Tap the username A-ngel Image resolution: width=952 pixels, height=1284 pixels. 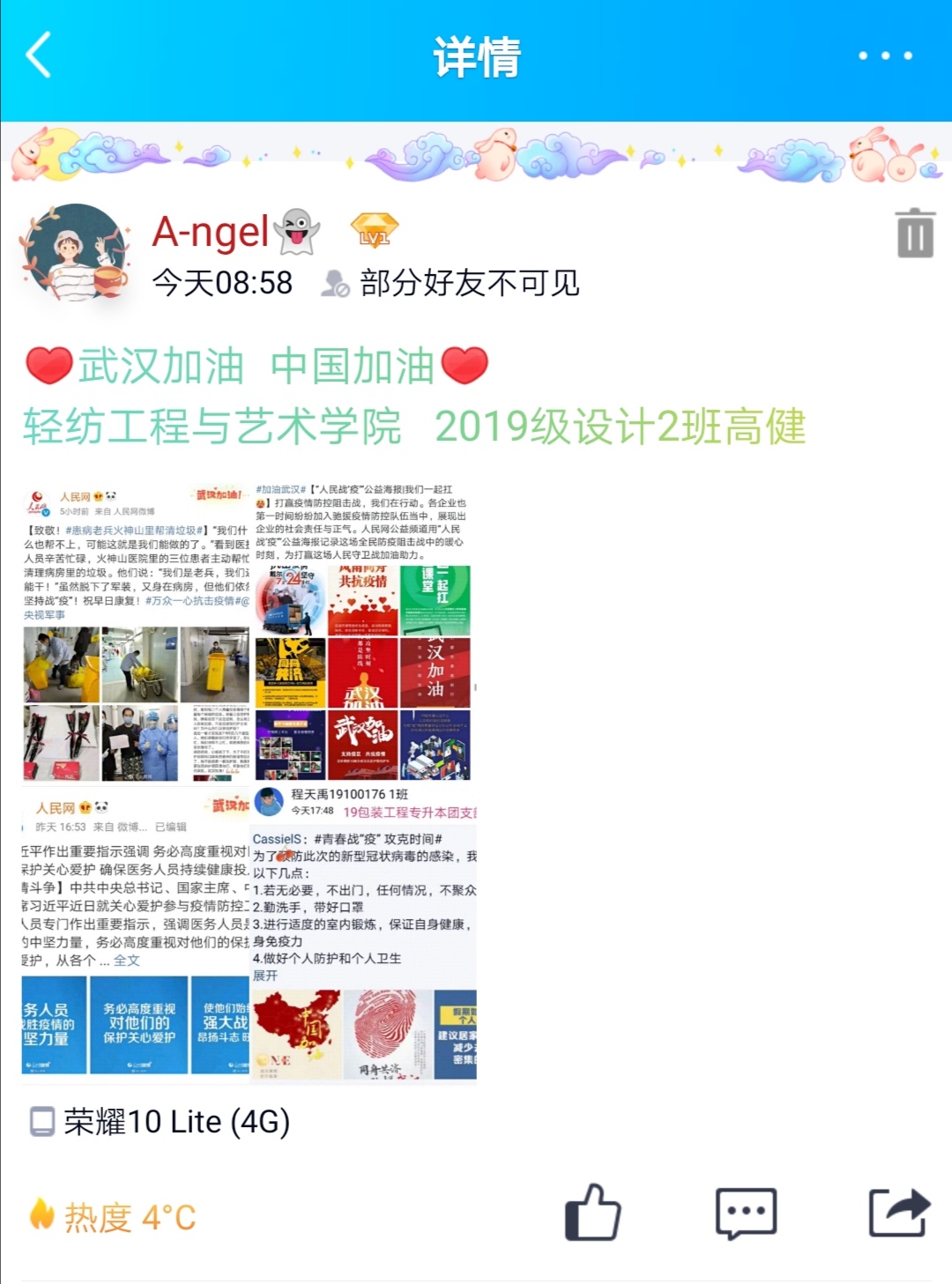click(x=211, y=233)
